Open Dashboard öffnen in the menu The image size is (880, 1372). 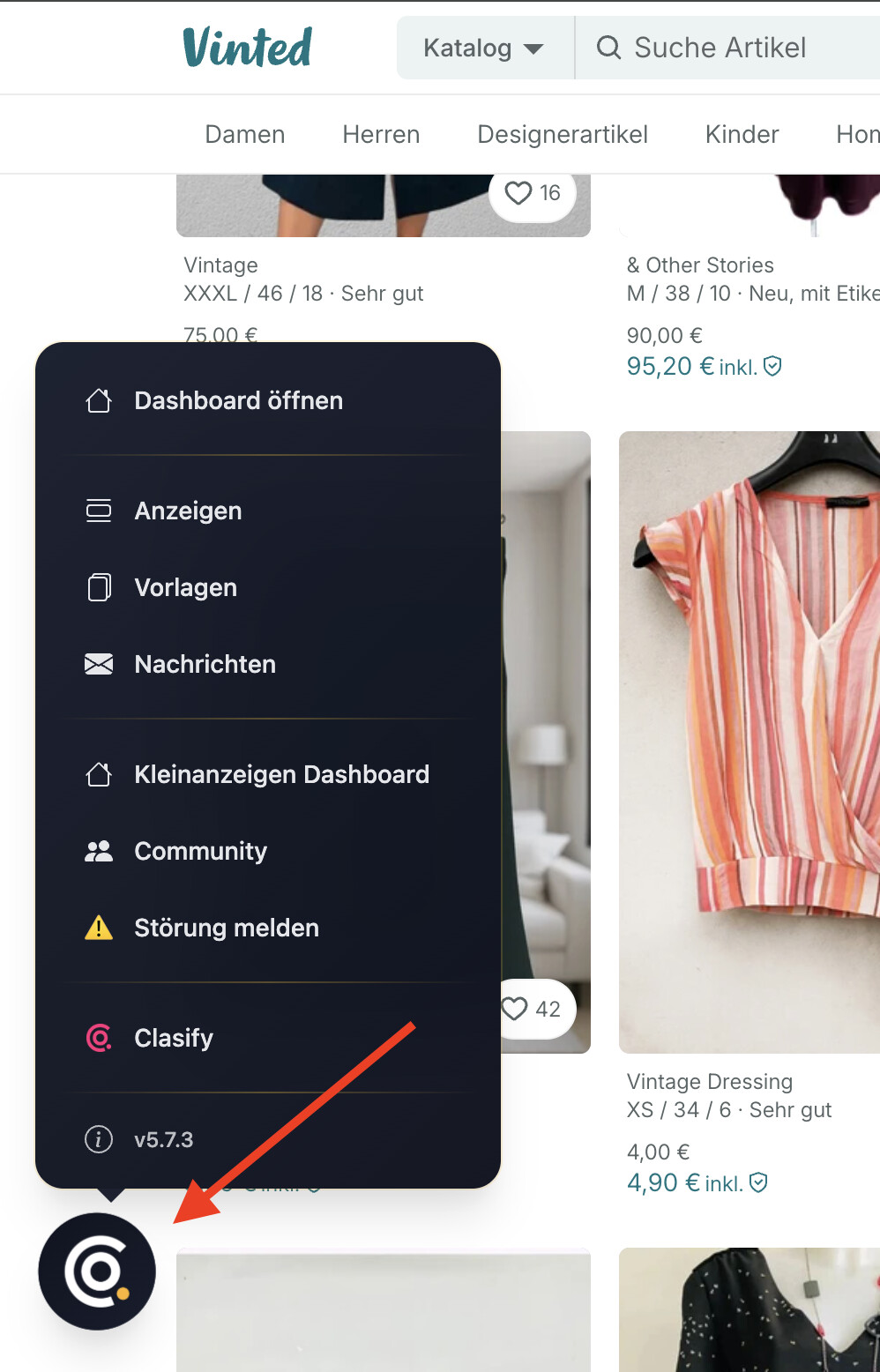pos(238,400)
